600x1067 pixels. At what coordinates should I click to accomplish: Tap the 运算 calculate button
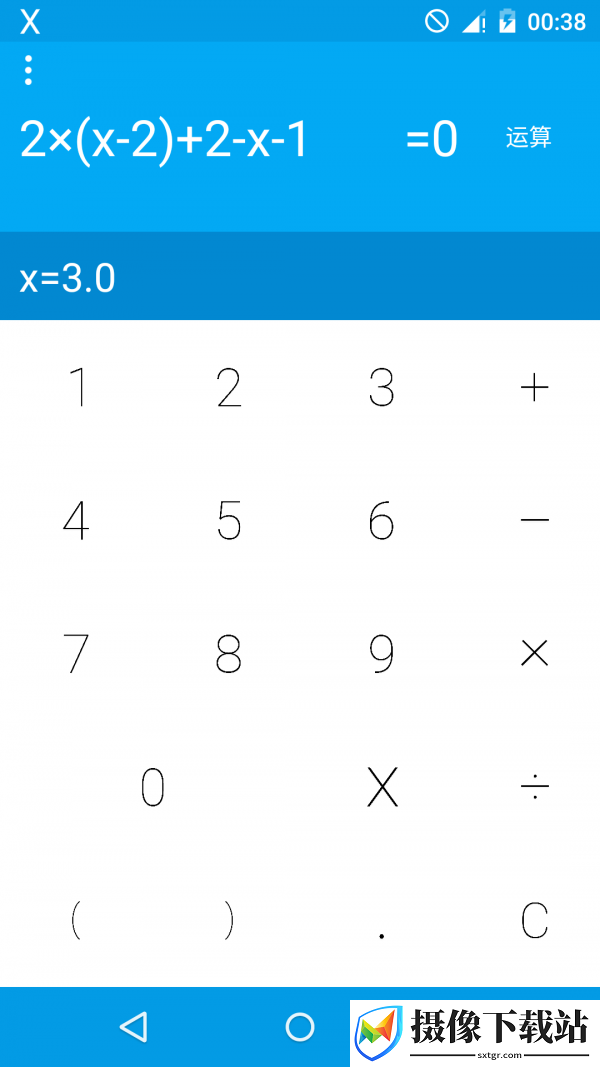pyautogui.click(x=529, y=137)
